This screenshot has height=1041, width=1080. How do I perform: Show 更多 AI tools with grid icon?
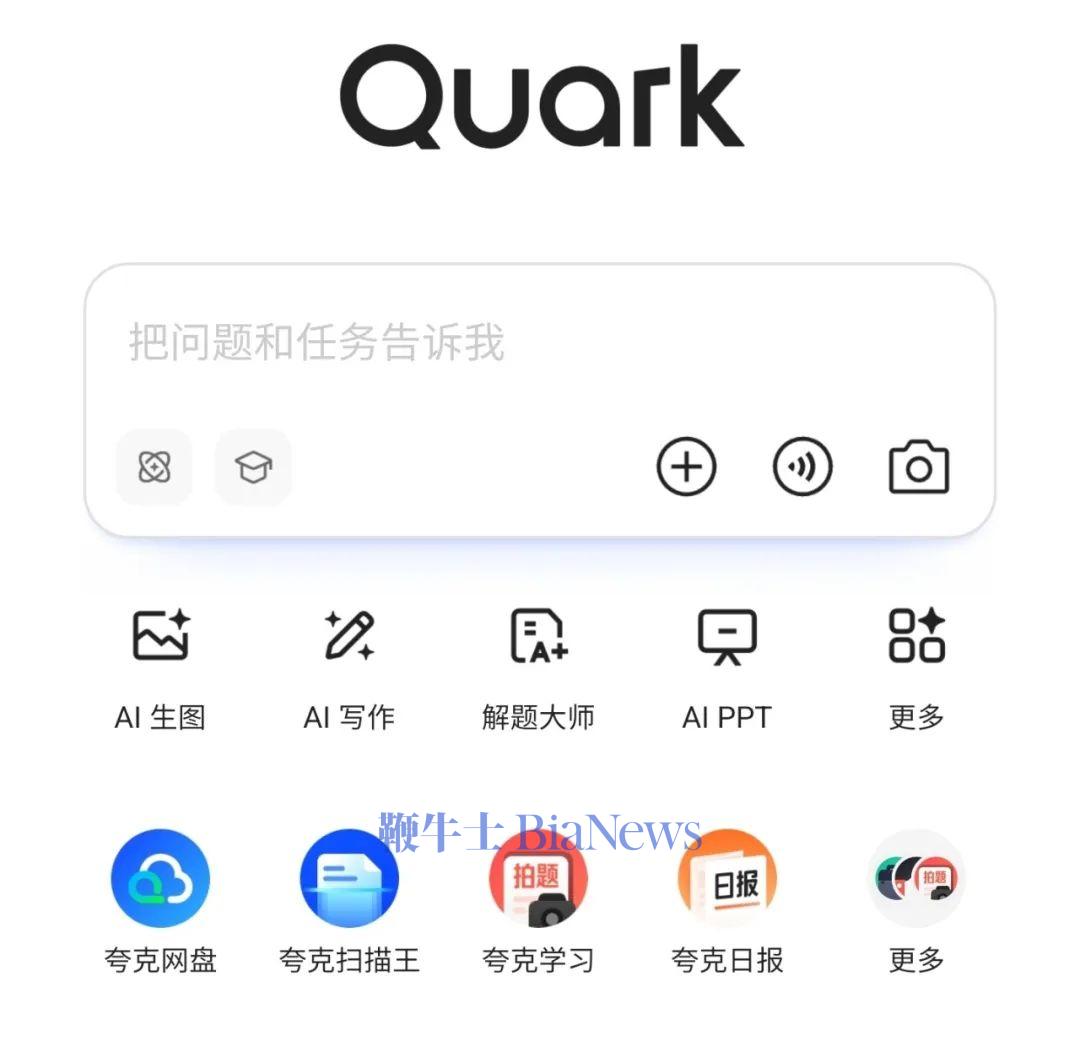917,670
